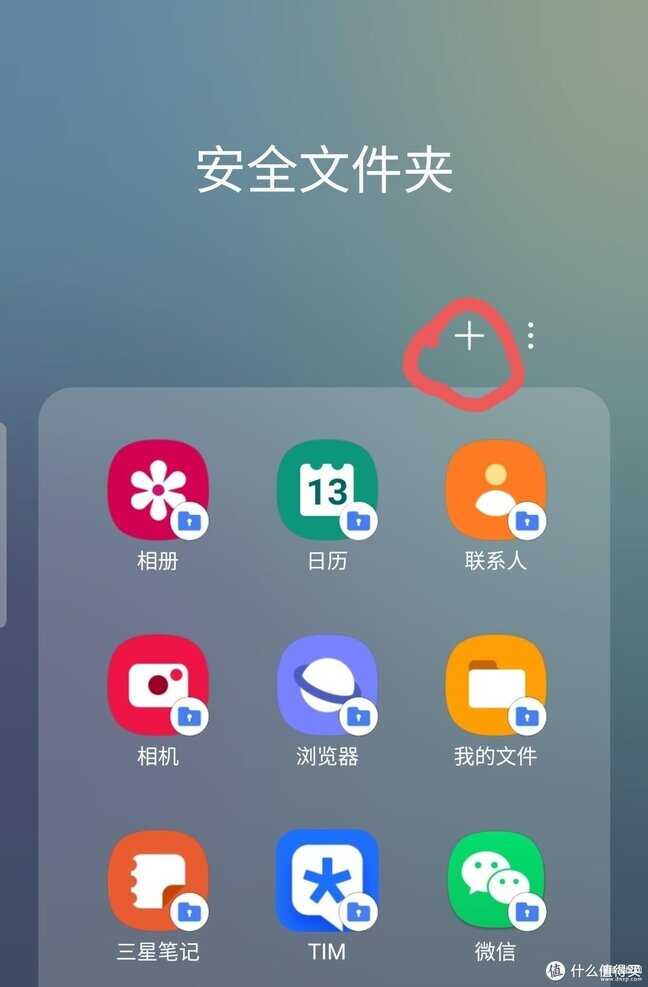
Task: Open the 相册 gallery app
Action: [158, 490]
